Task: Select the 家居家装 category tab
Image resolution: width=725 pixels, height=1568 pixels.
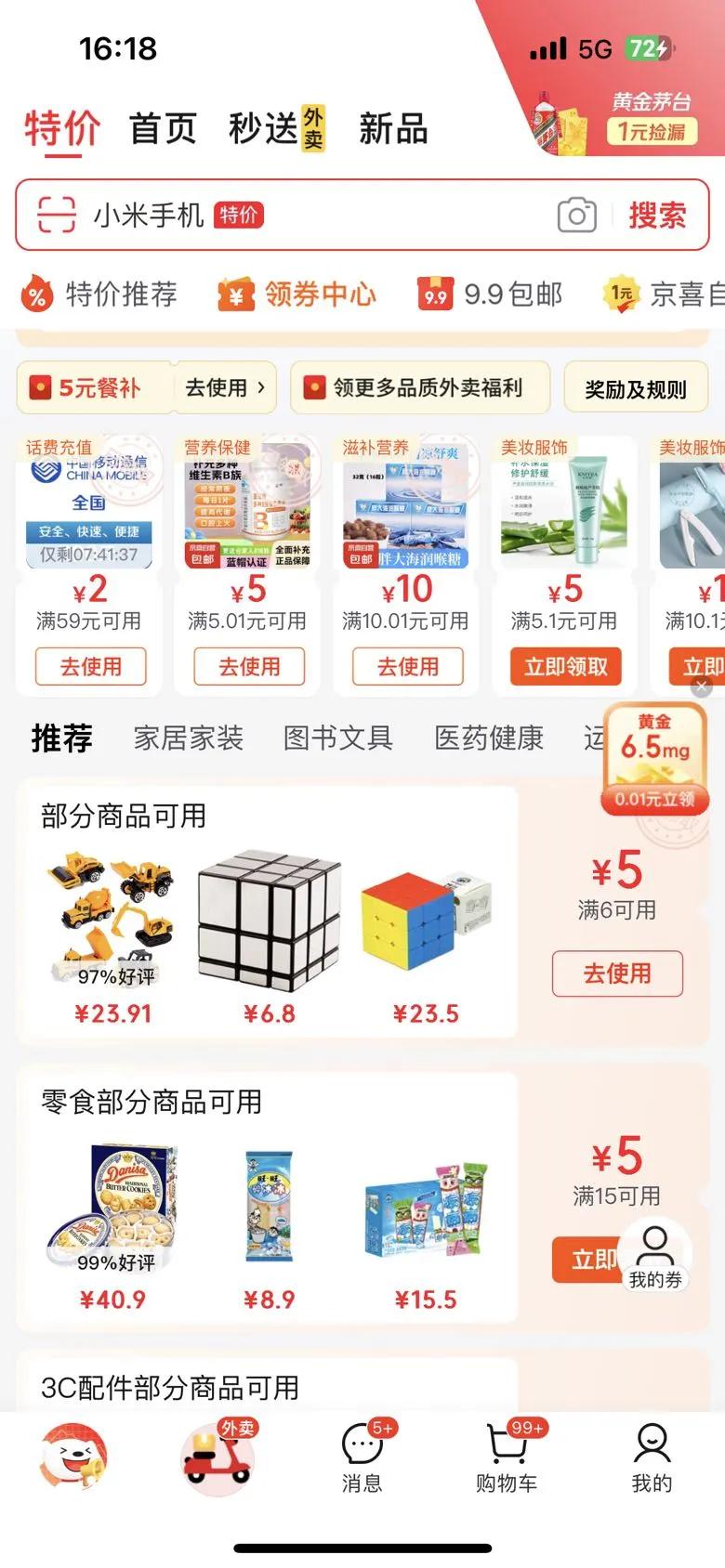Action: tap(189, 738)
